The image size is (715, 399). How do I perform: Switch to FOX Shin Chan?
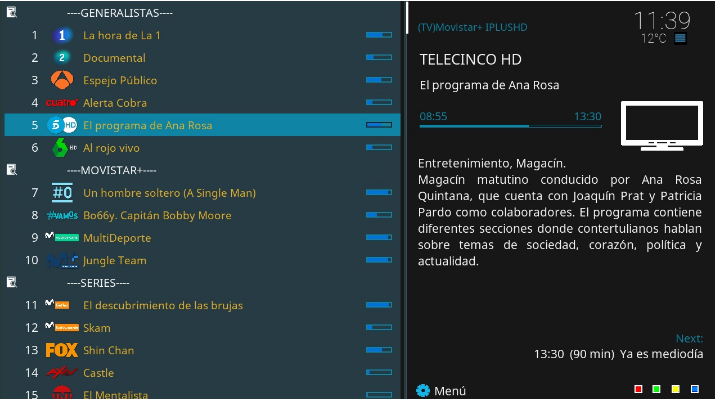click(202, 350)
